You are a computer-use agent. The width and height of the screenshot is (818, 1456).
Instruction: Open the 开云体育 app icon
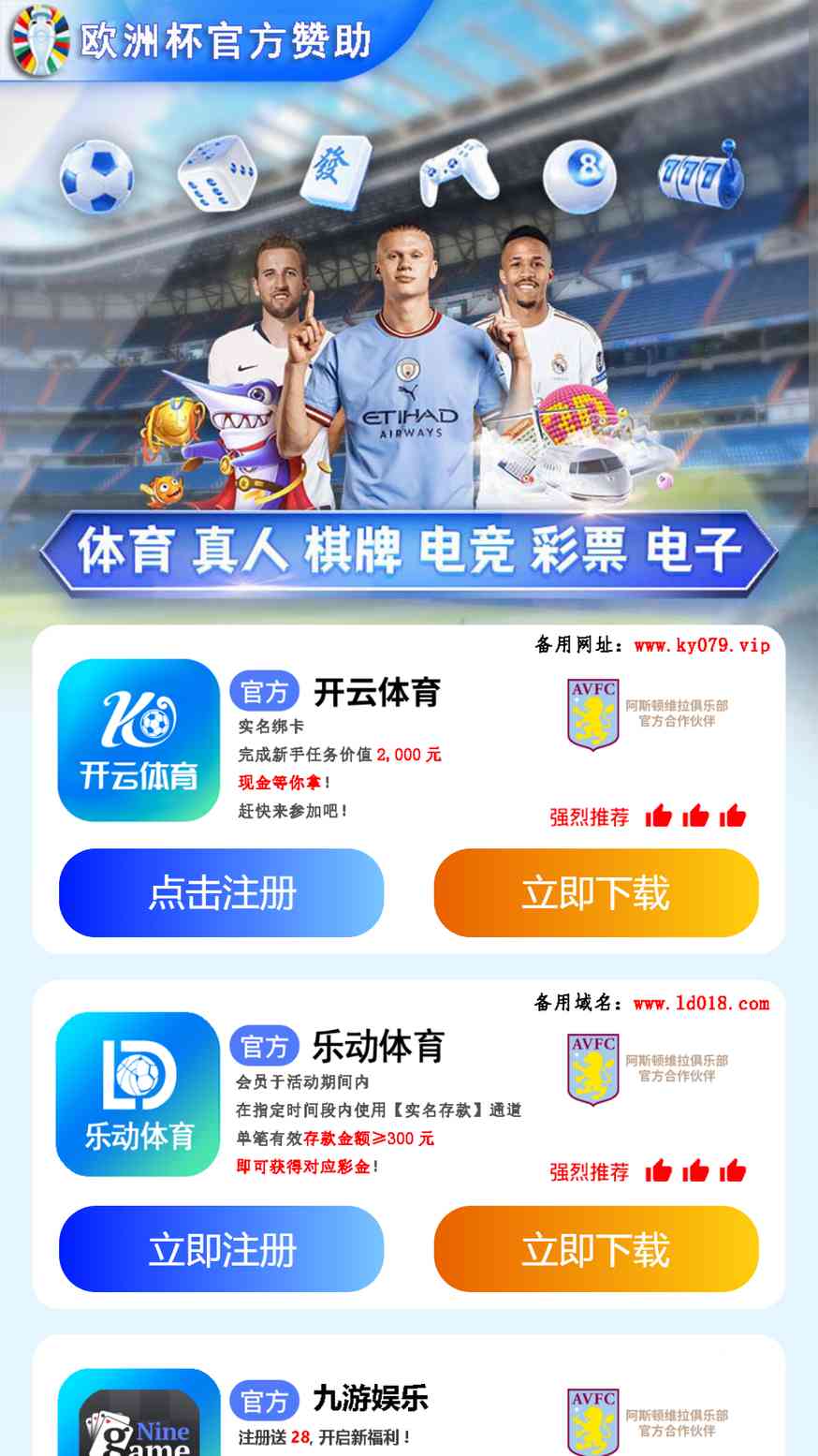[x=139, y=740]
